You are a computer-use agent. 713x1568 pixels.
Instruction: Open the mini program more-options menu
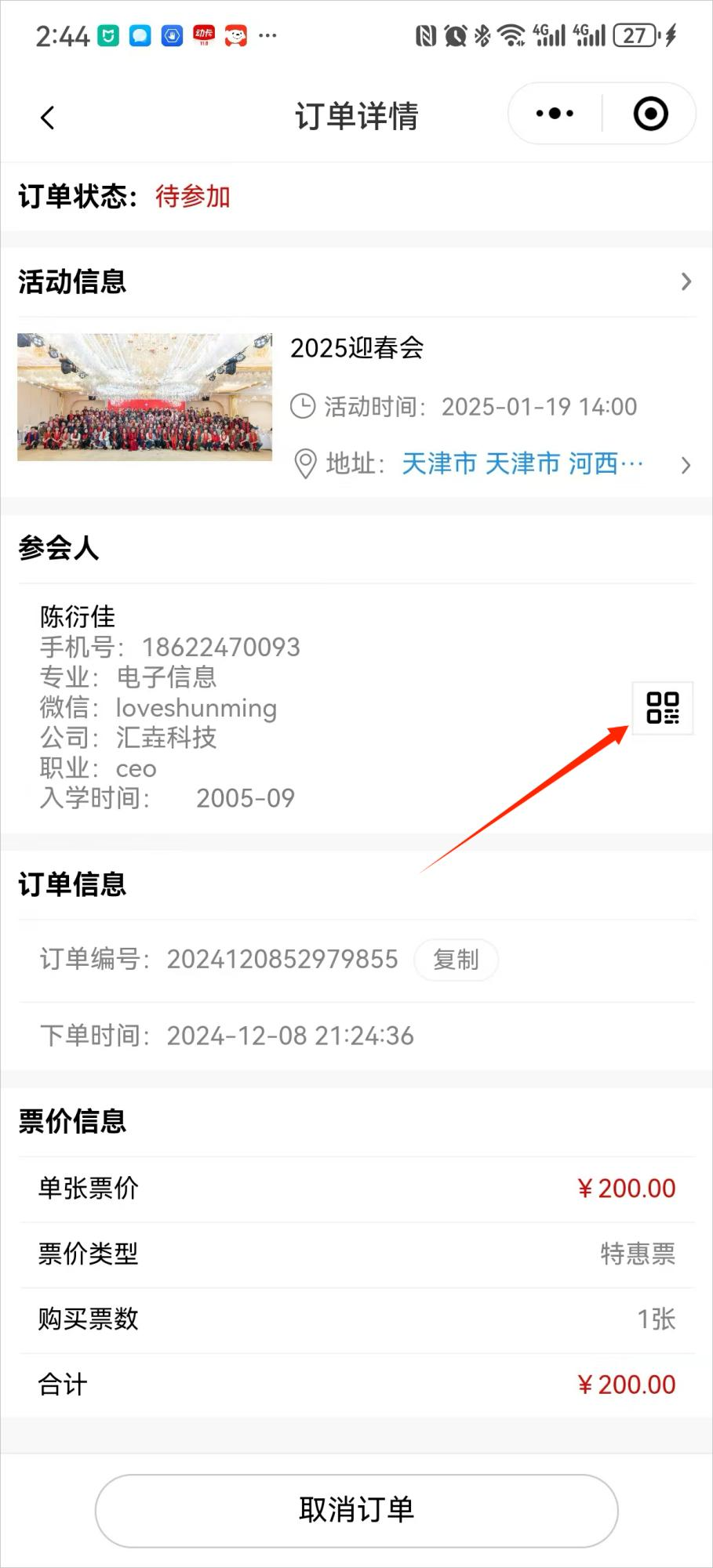[x=555, y=114]
